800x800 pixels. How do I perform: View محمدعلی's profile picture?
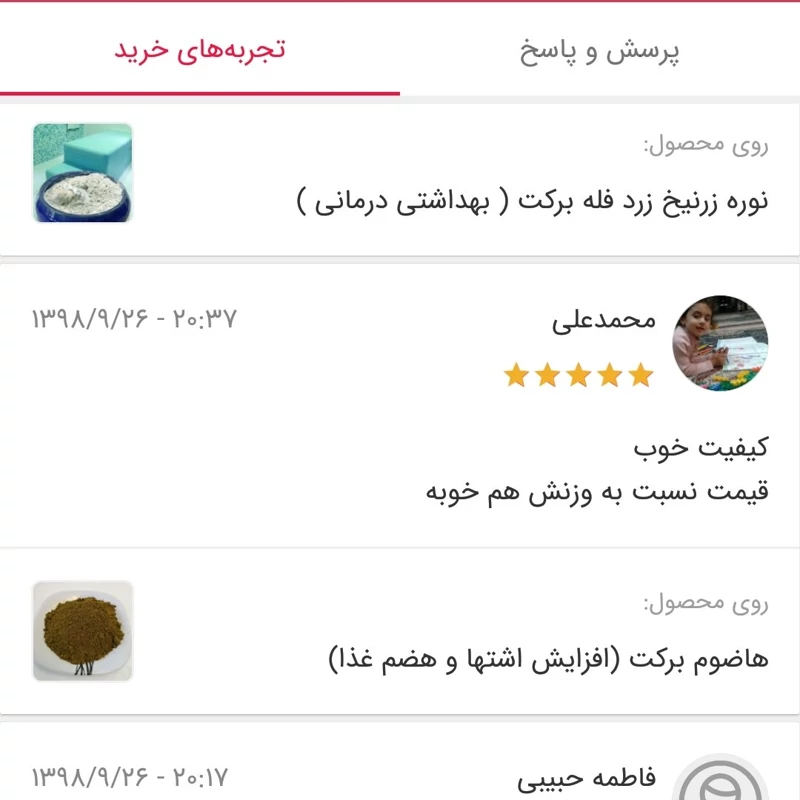pos(720,343)
